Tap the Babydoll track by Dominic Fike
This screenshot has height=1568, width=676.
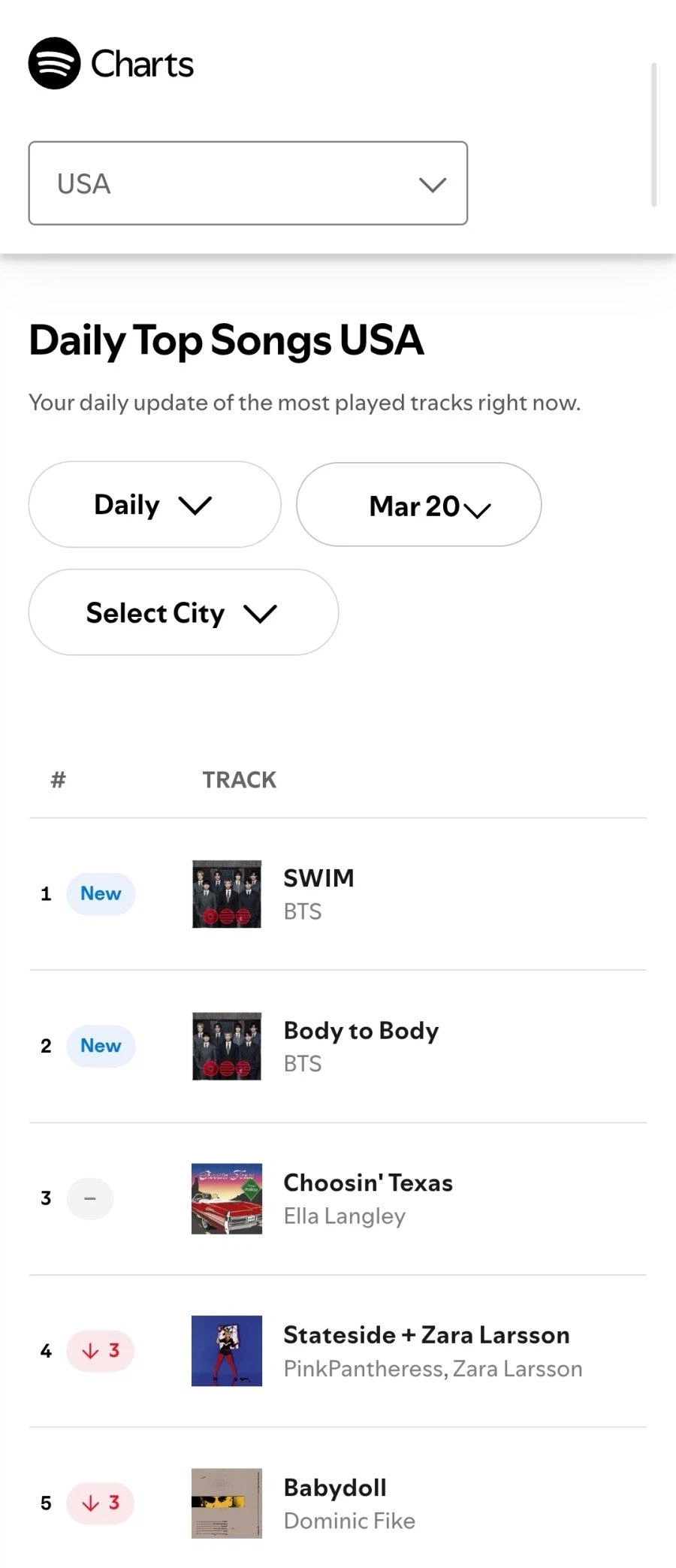tap(335, 1488)
